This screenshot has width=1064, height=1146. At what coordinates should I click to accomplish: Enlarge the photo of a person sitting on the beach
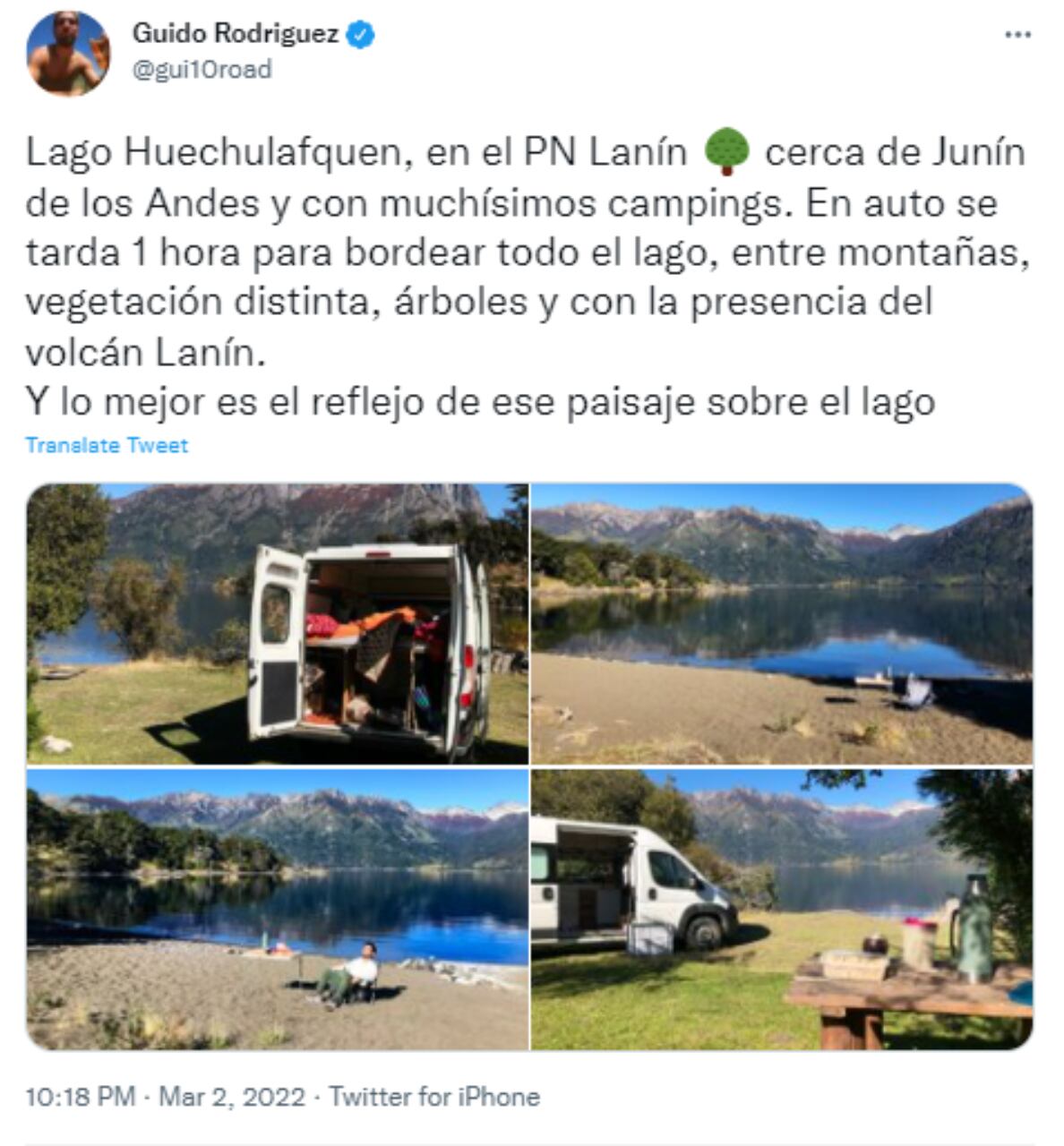pyautogui.click(x=278, y=909)
